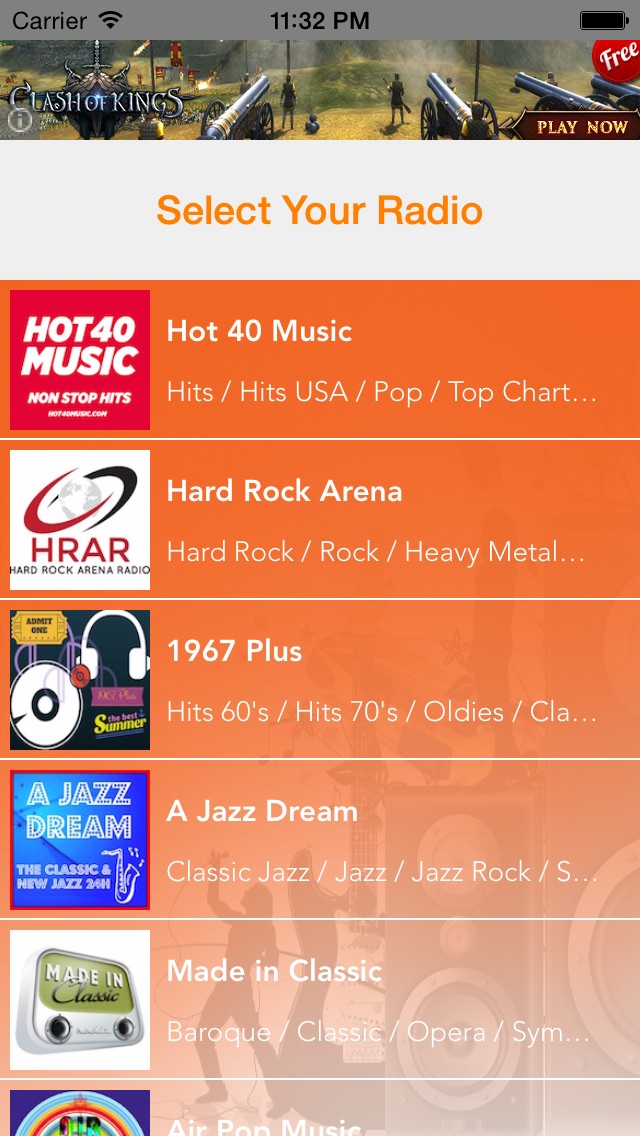Open the Hard Rock Arena radio
Screen dimensions: 640x1136
pyautogui.click(x=320, y=519)
